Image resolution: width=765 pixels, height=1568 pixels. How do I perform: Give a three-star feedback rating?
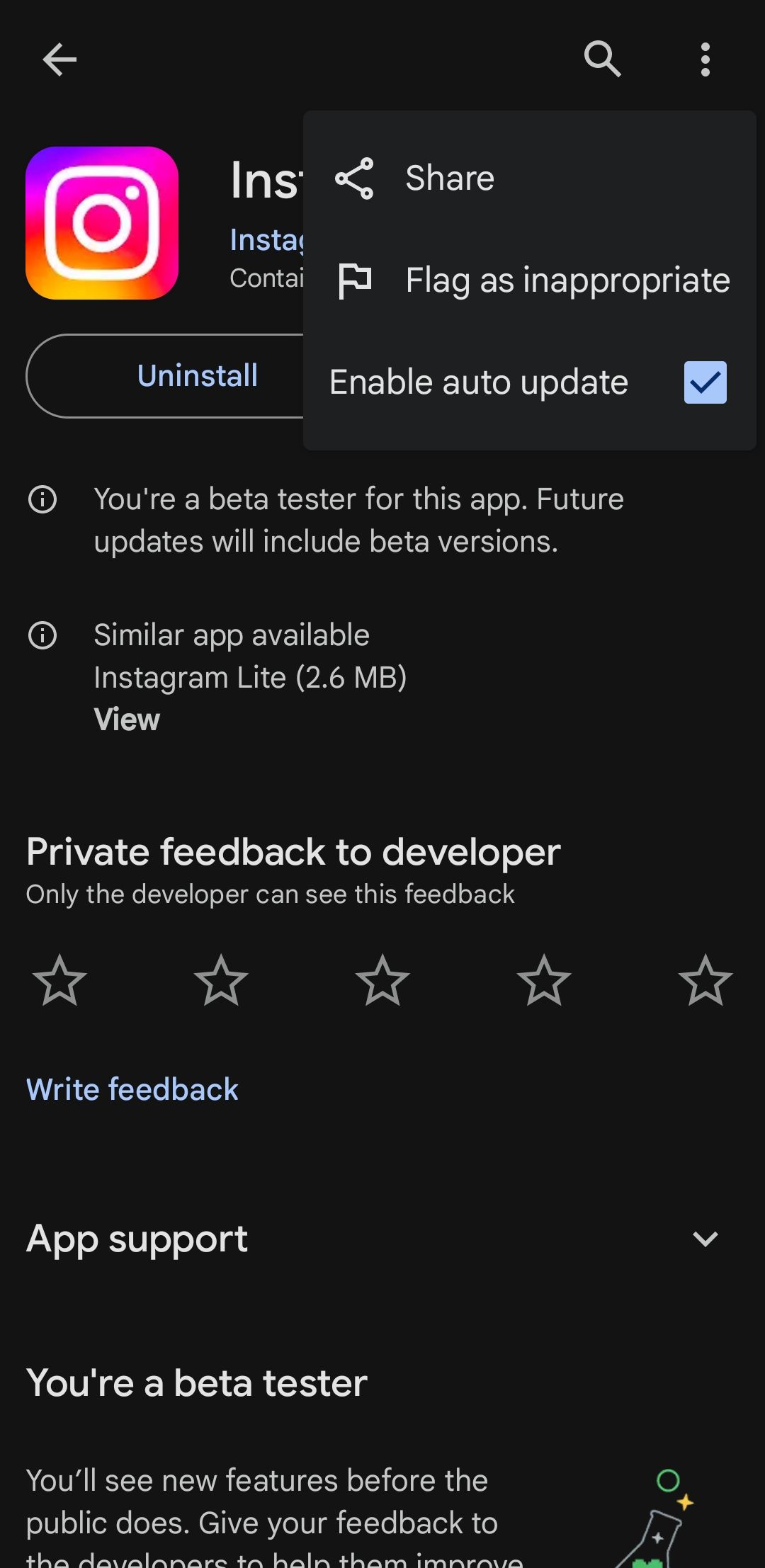(382, 981)
